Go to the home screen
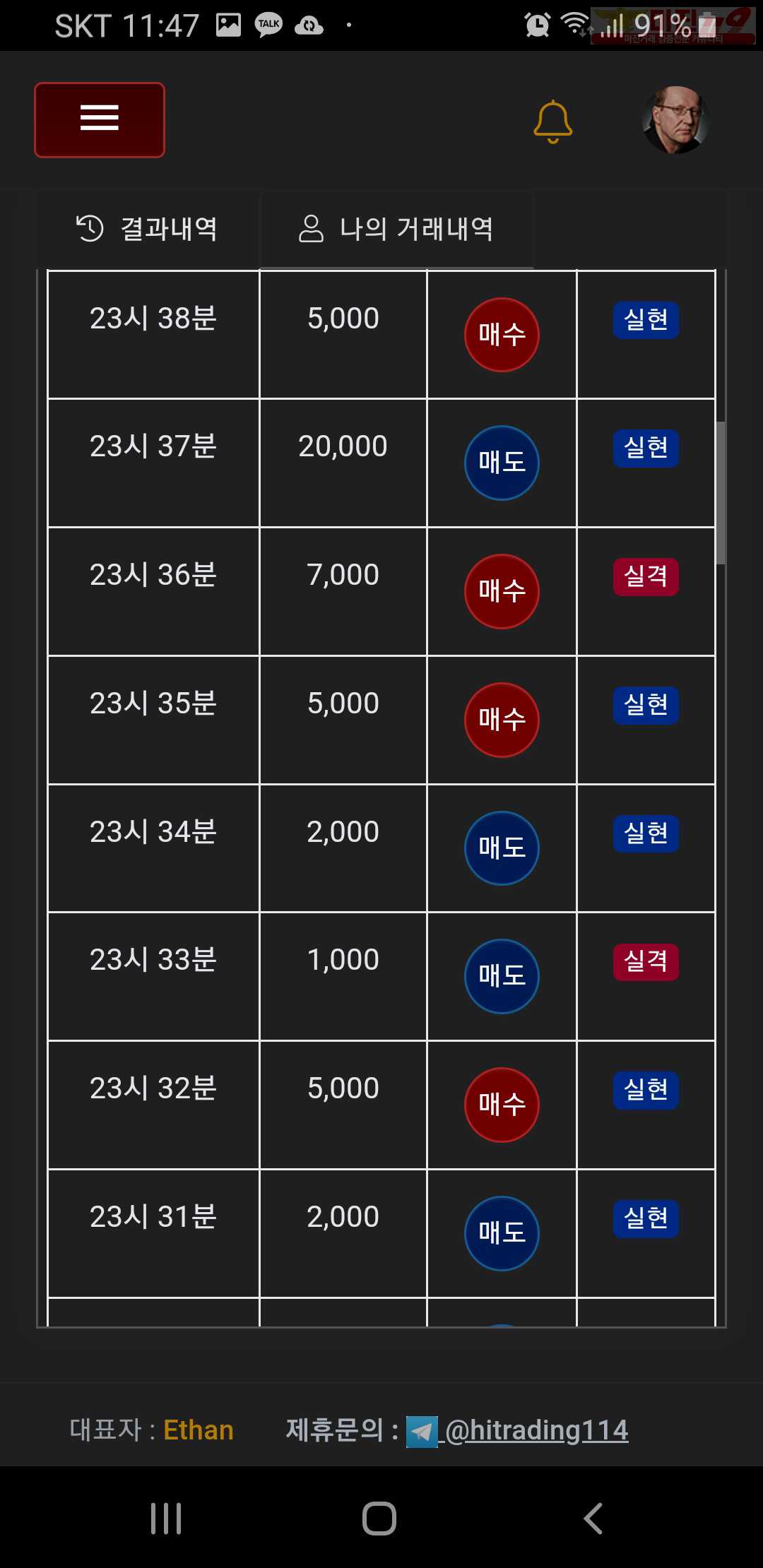763x1568 pixels. [379, 1519]
